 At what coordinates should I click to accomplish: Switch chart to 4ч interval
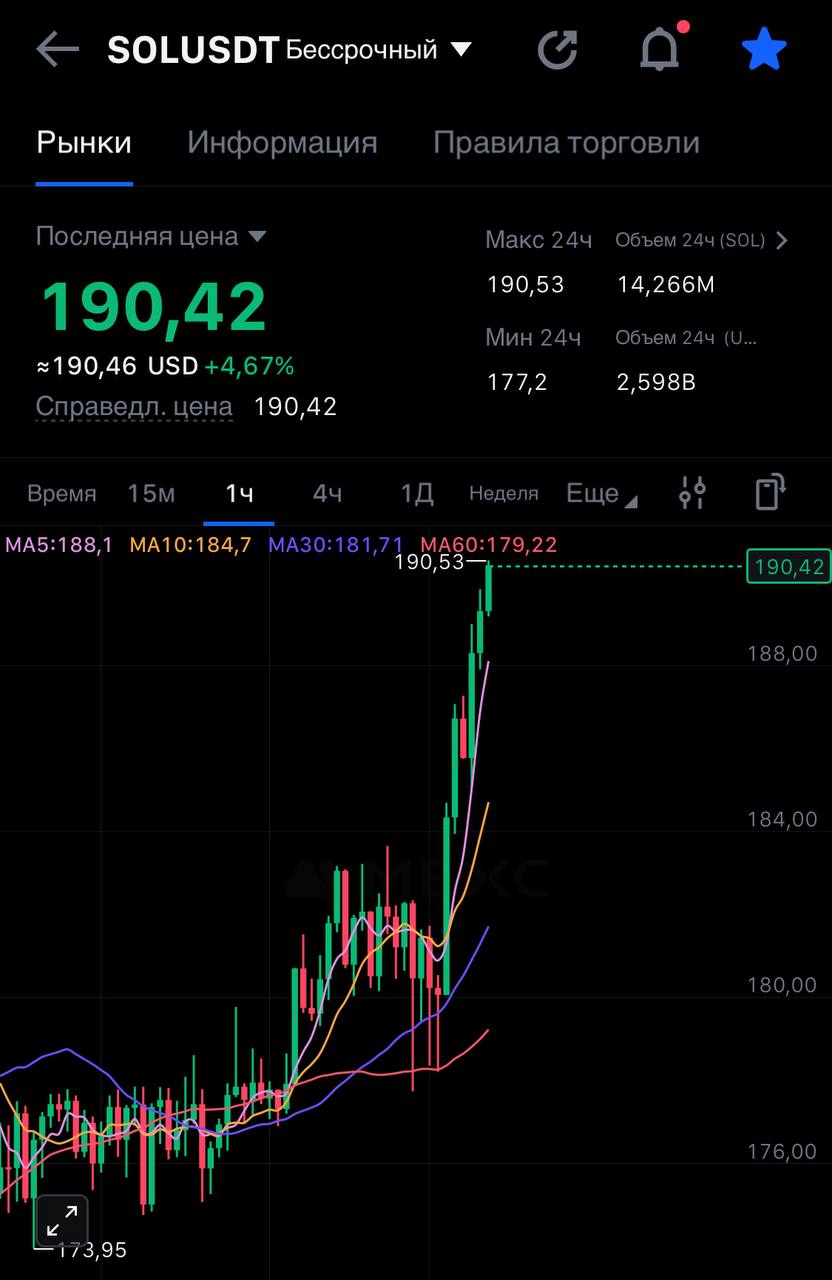click(327, 493)
